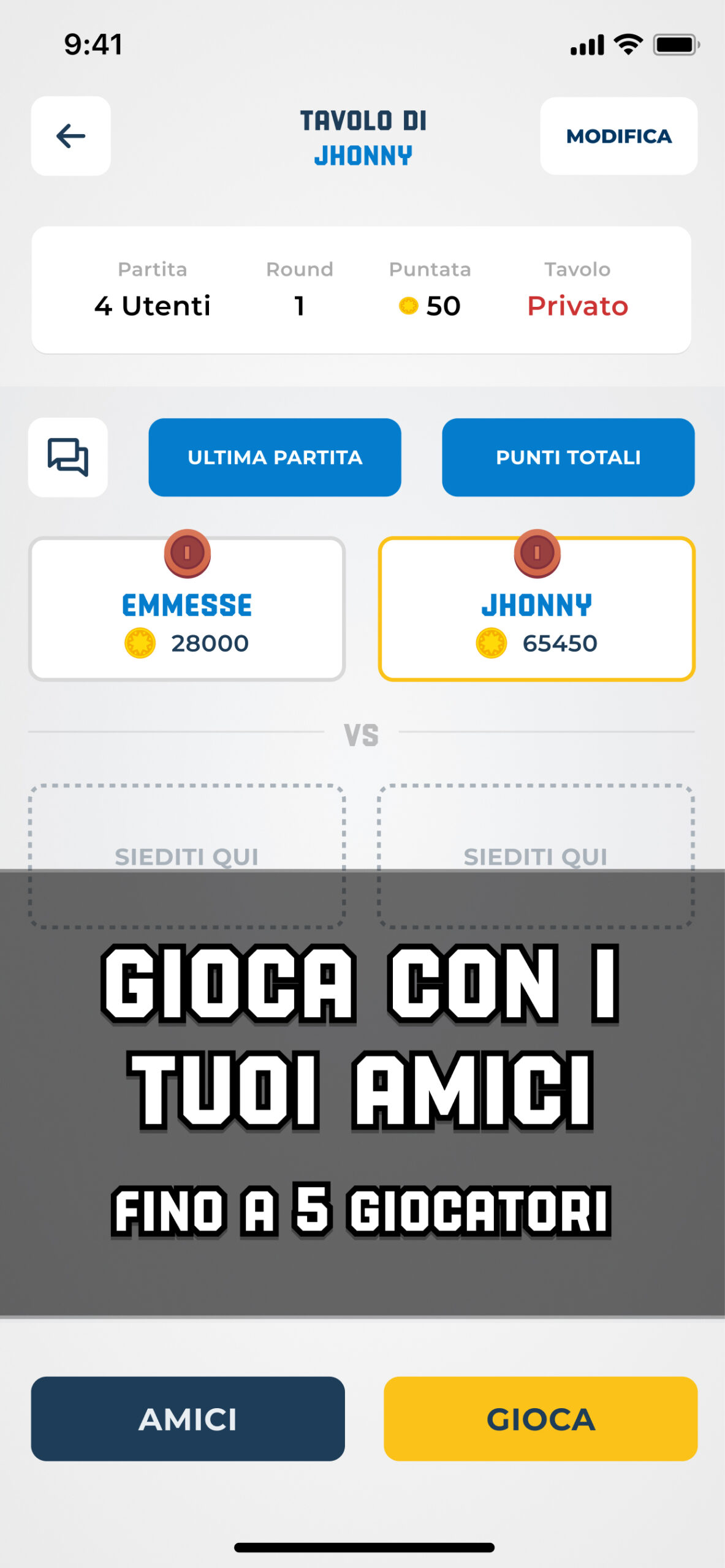725x1568 pixels.
Task: Show Punti Totali scores
Action: (x=568, y=458)
